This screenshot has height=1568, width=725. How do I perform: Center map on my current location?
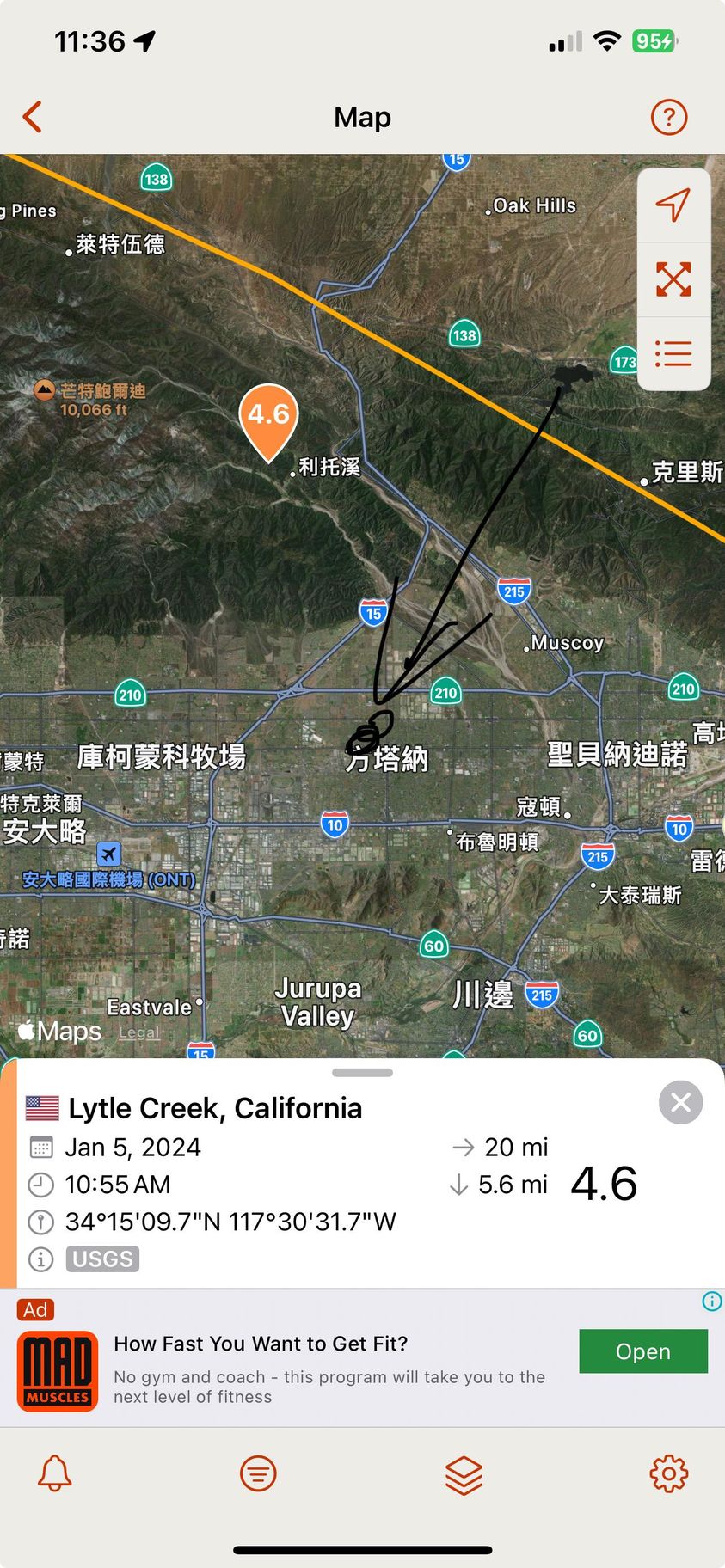click(x=673, y=205)
